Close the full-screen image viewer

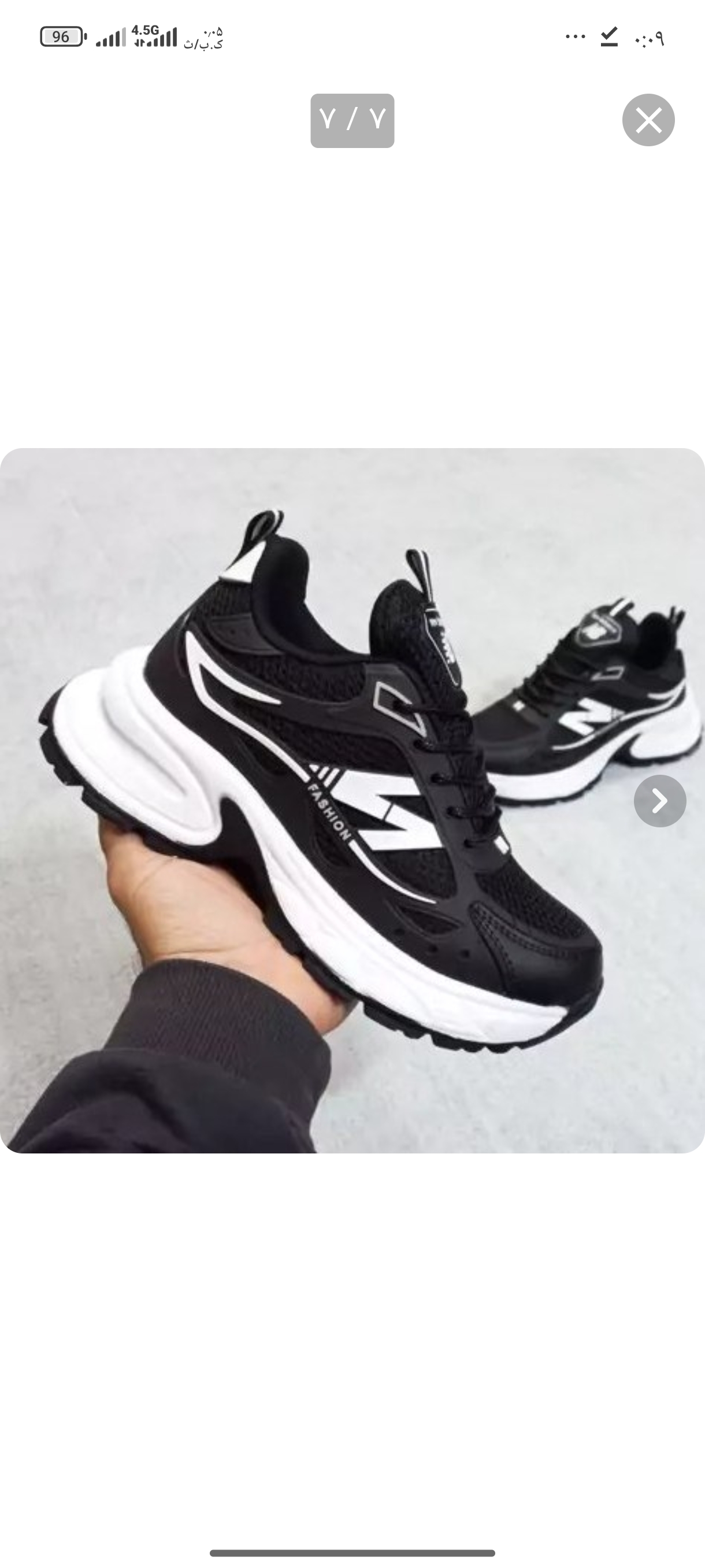(x=648, y=120)
